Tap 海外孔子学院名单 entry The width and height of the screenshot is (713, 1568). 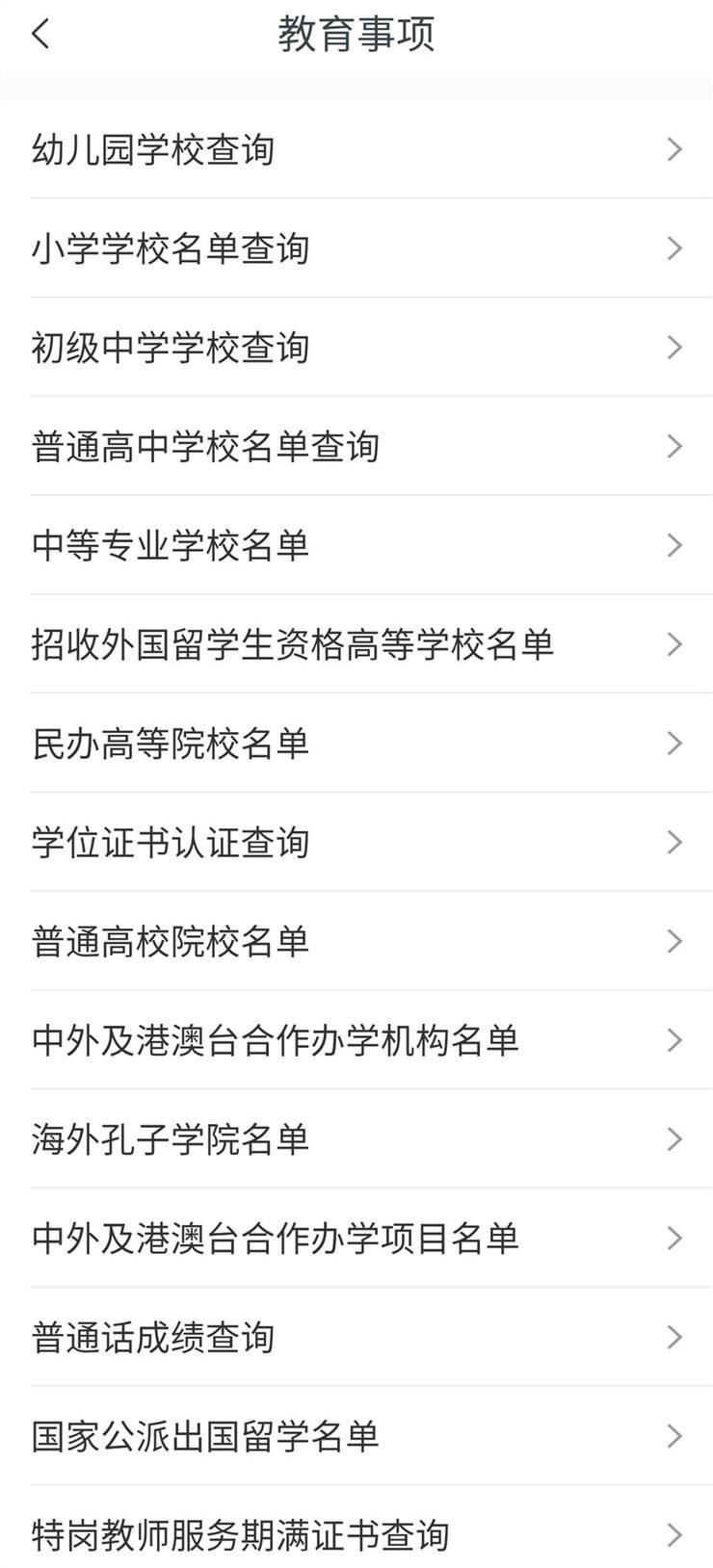[x=356, y=1139]
